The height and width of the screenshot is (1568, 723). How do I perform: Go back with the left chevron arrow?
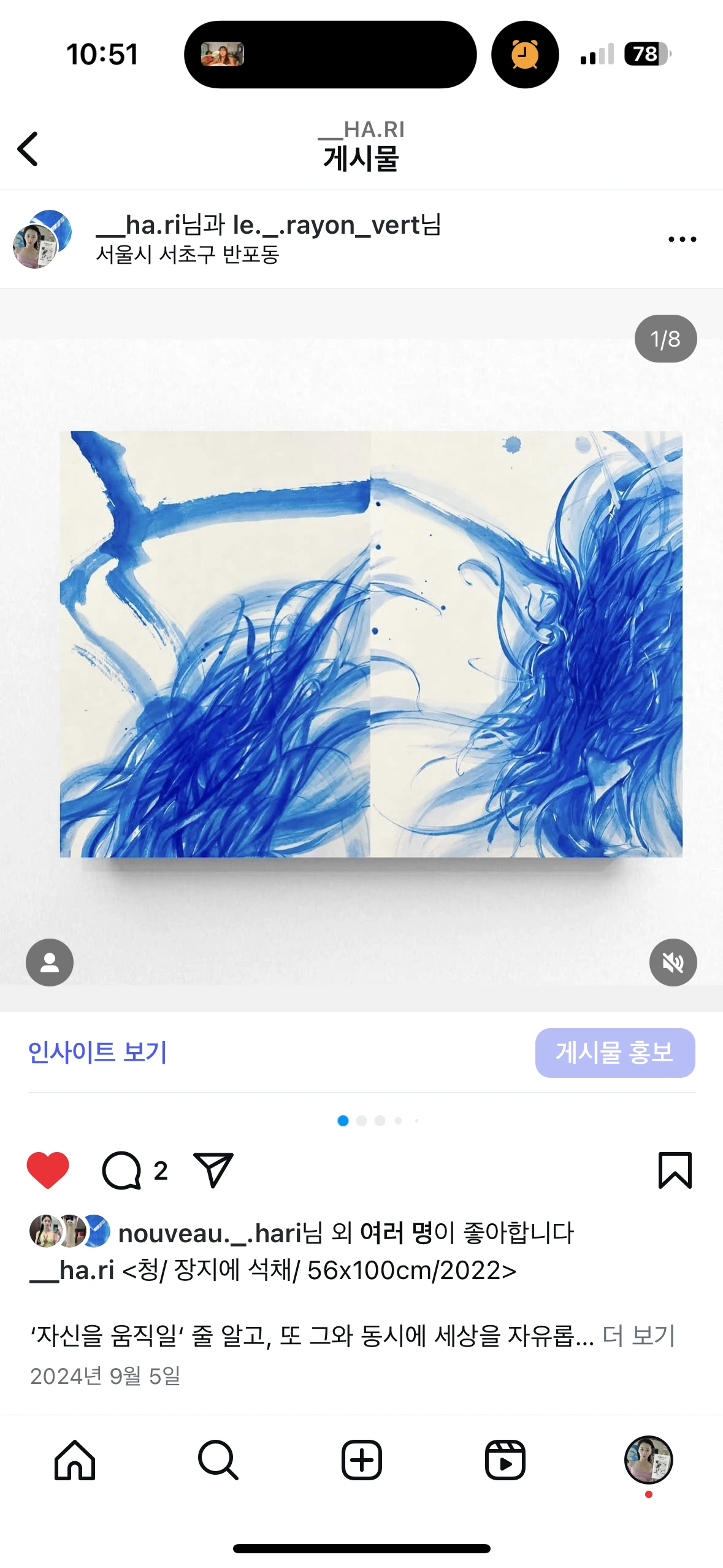(x=28, y=148)
